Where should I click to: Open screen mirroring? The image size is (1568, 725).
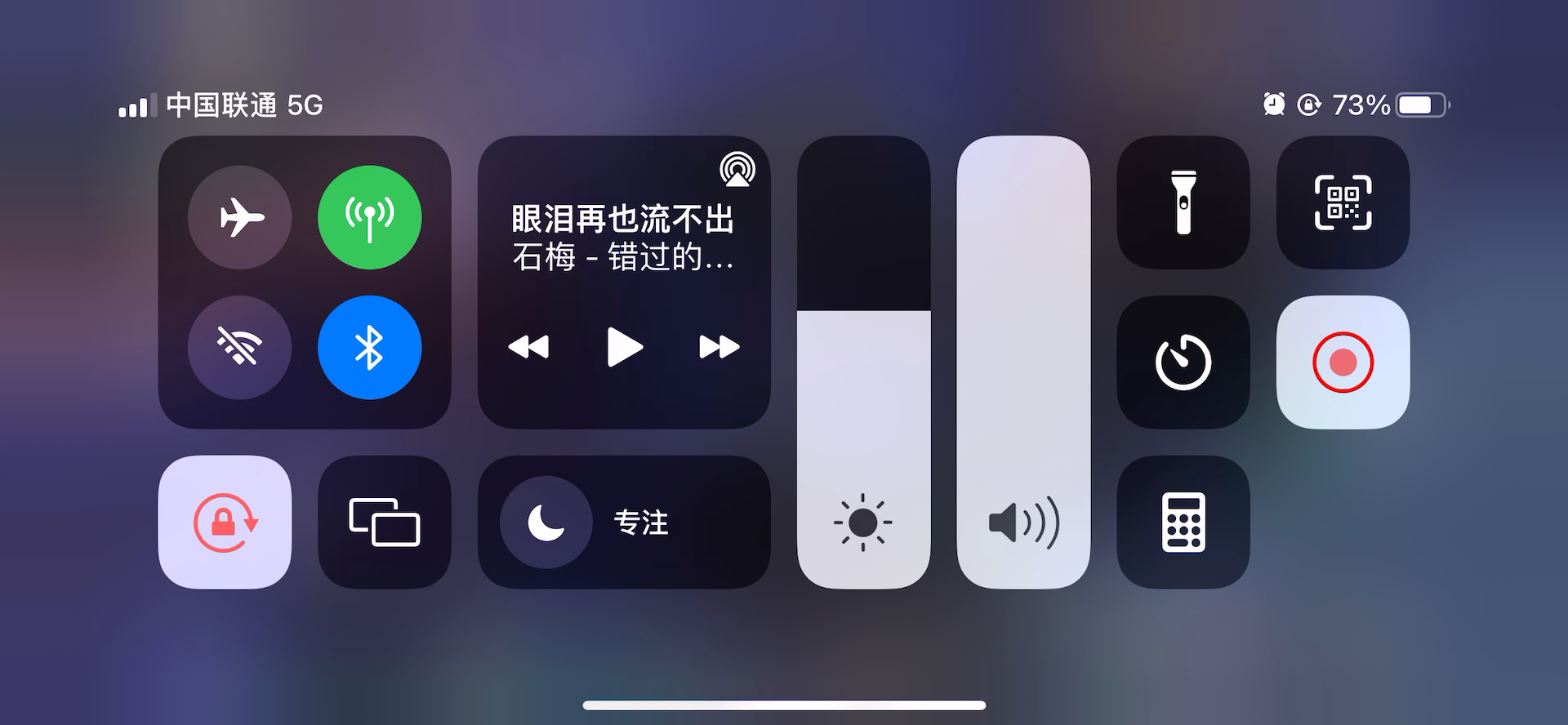(x=384, y=523)
